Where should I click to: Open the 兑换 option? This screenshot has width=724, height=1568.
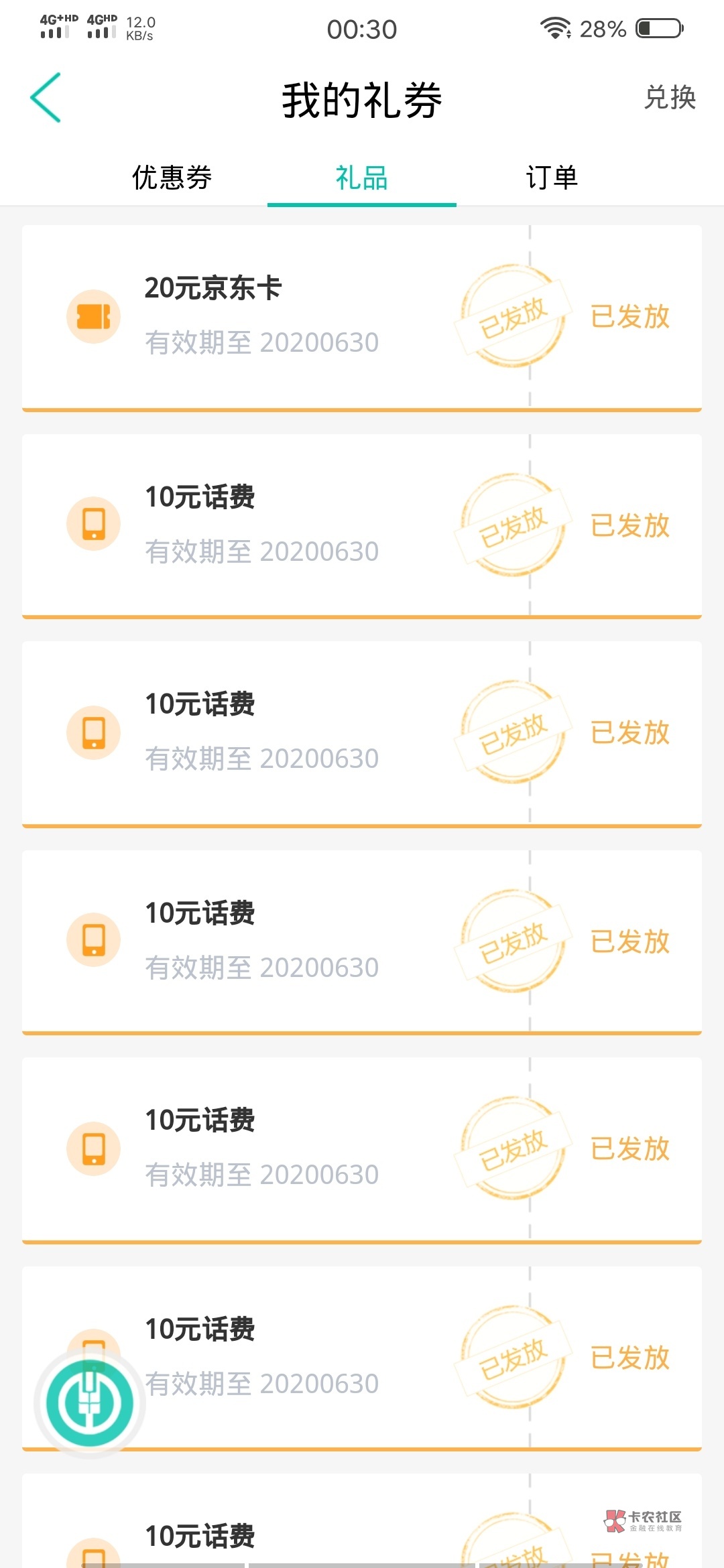669,98
